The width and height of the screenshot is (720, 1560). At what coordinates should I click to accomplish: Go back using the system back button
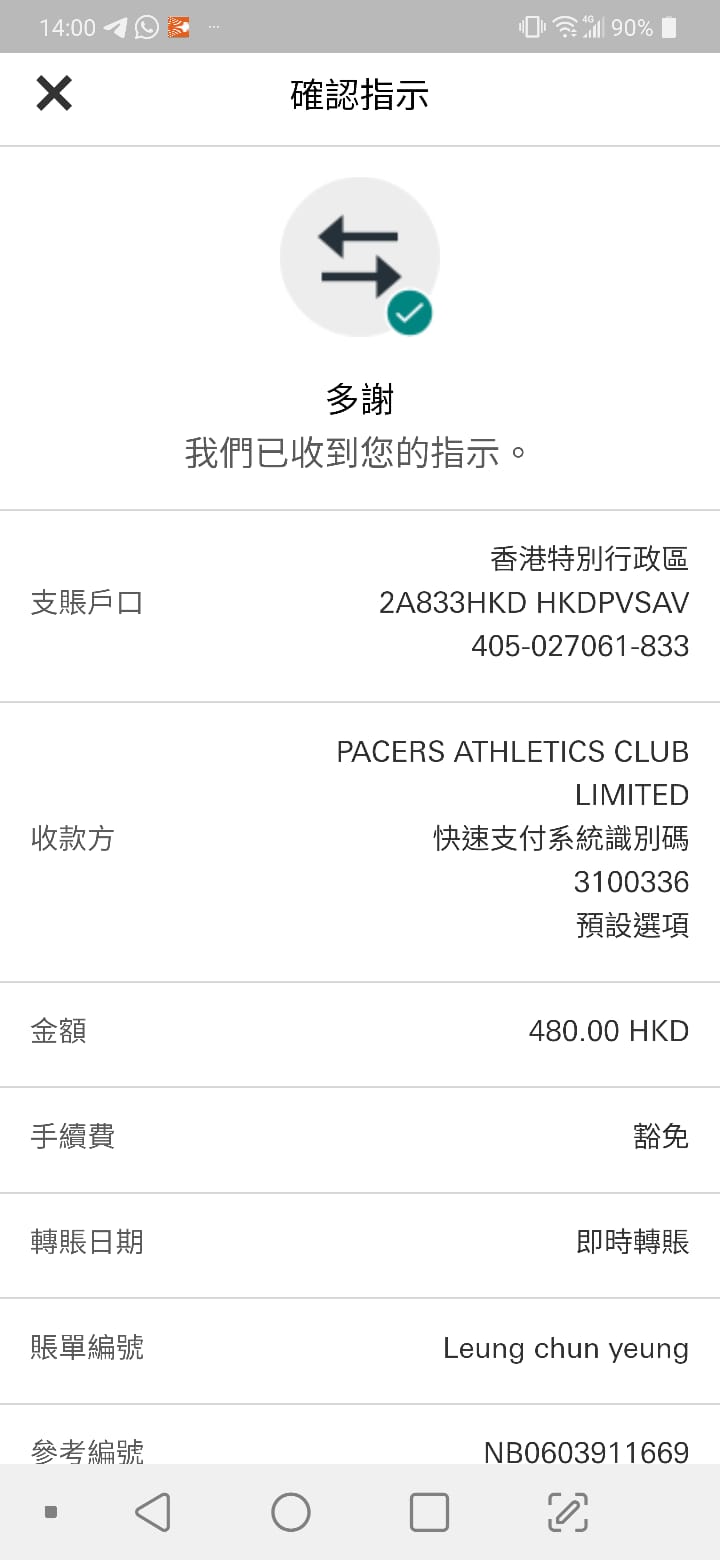(153, 1512)
